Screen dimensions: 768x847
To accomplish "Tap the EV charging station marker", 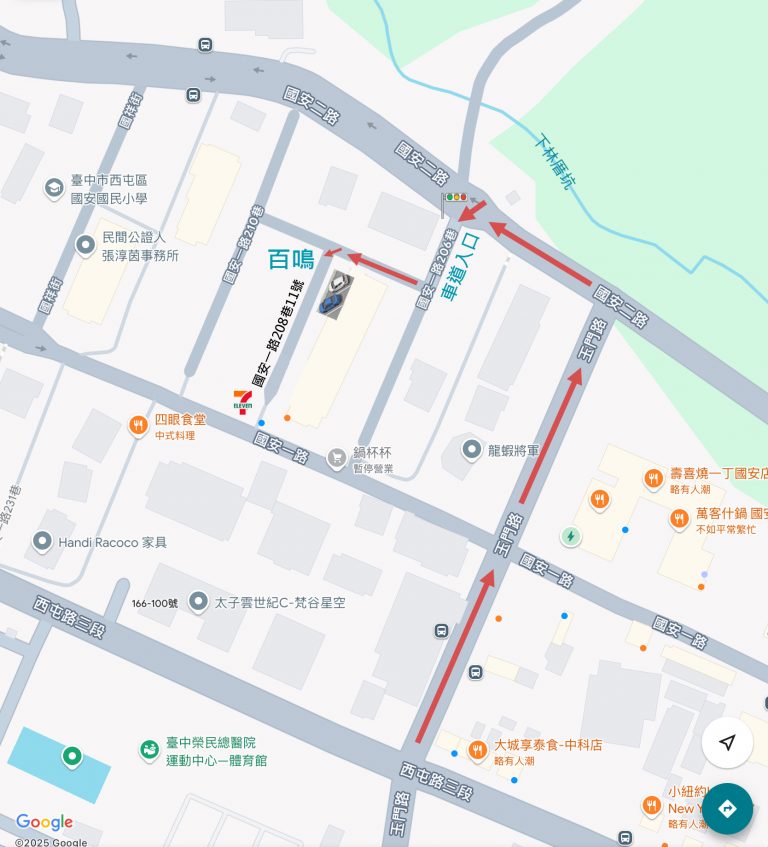I will coord(571,537).
